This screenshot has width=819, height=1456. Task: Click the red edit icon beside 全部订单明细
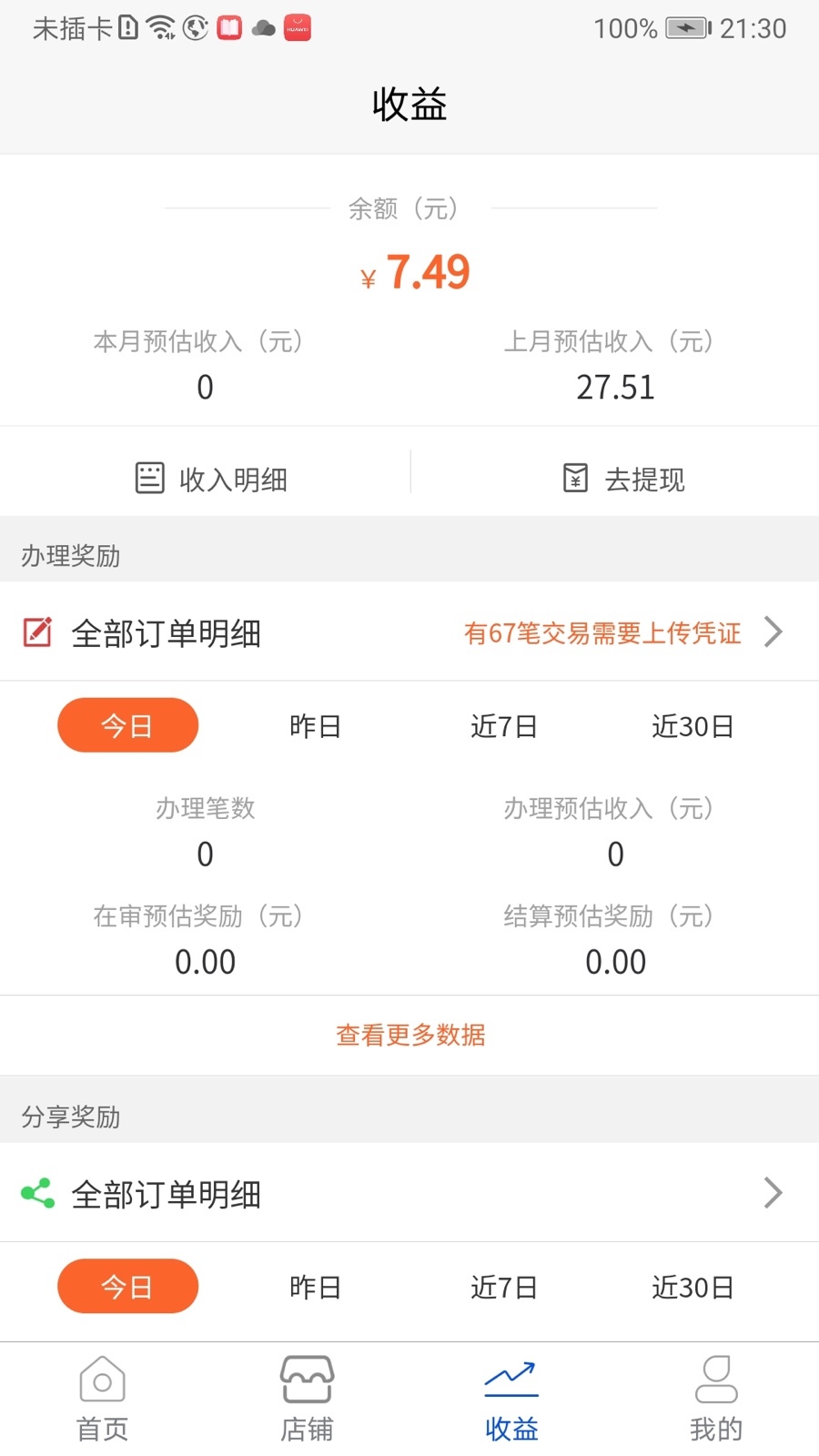pyautogui.click(x=36, y=630)
